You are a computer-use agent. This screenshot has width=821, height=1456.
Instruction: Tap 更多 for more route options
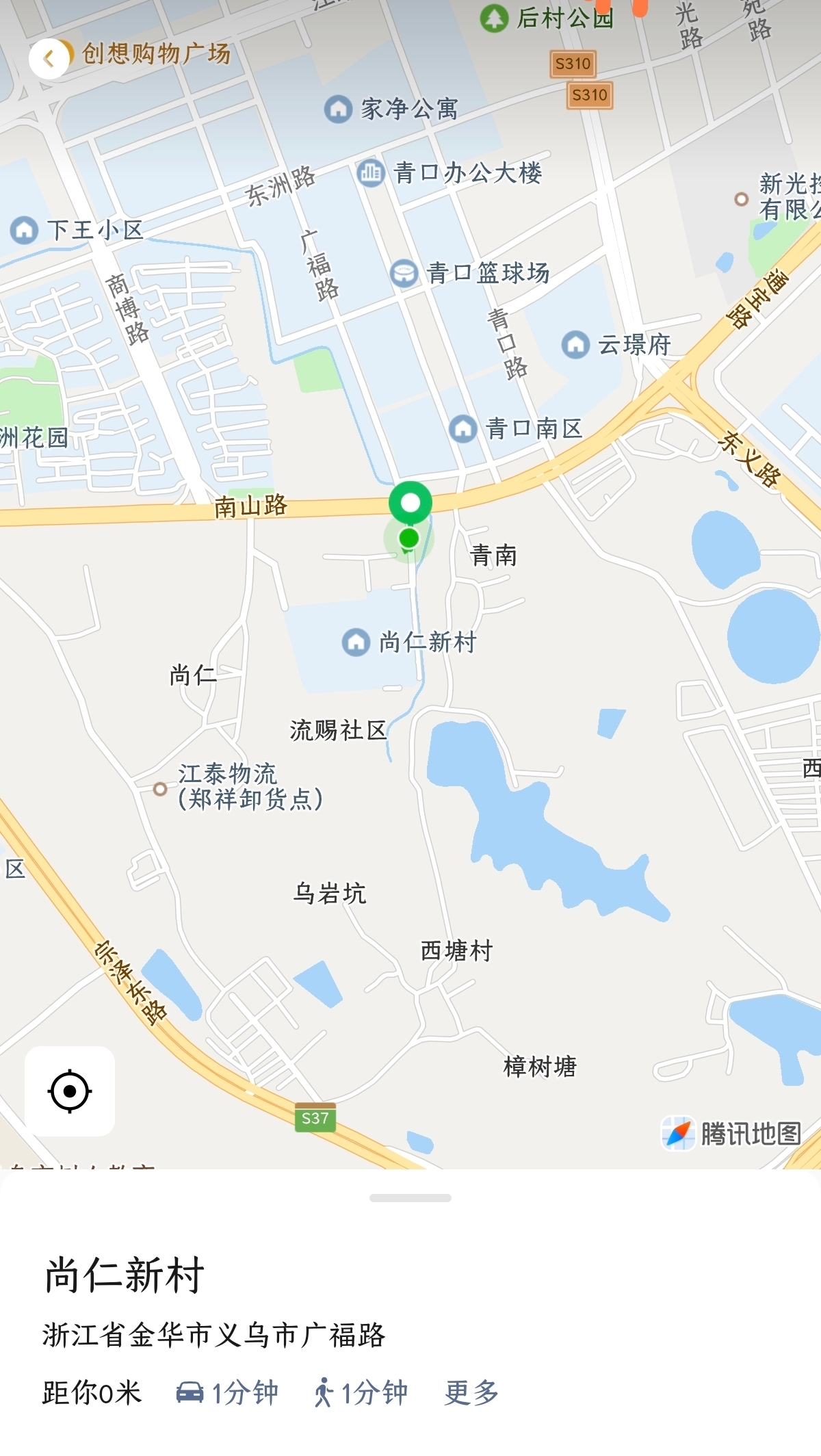tap(471, 1392)
